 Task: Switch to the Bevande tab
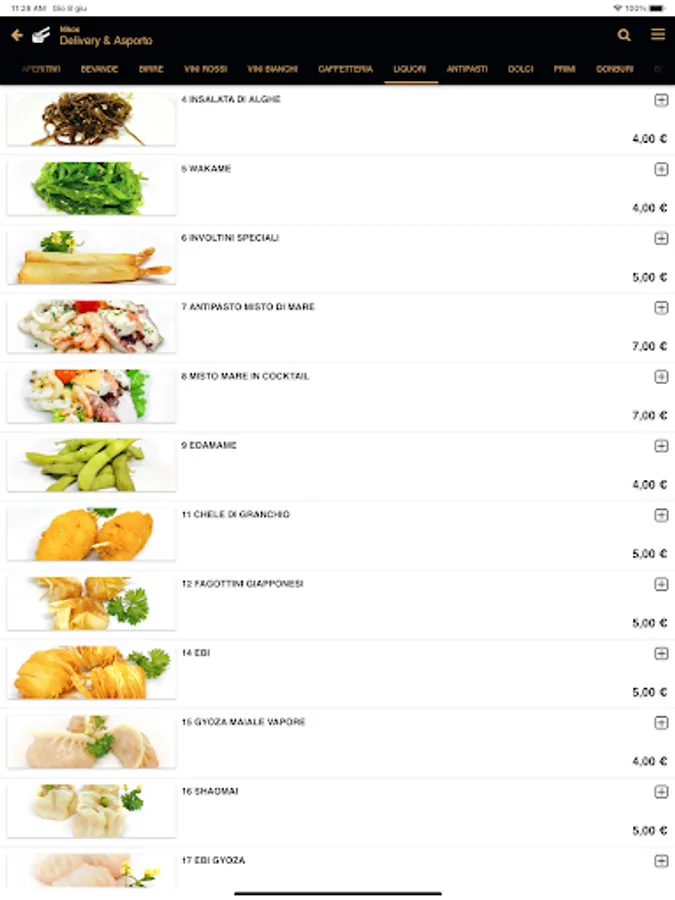coord(100,69)
